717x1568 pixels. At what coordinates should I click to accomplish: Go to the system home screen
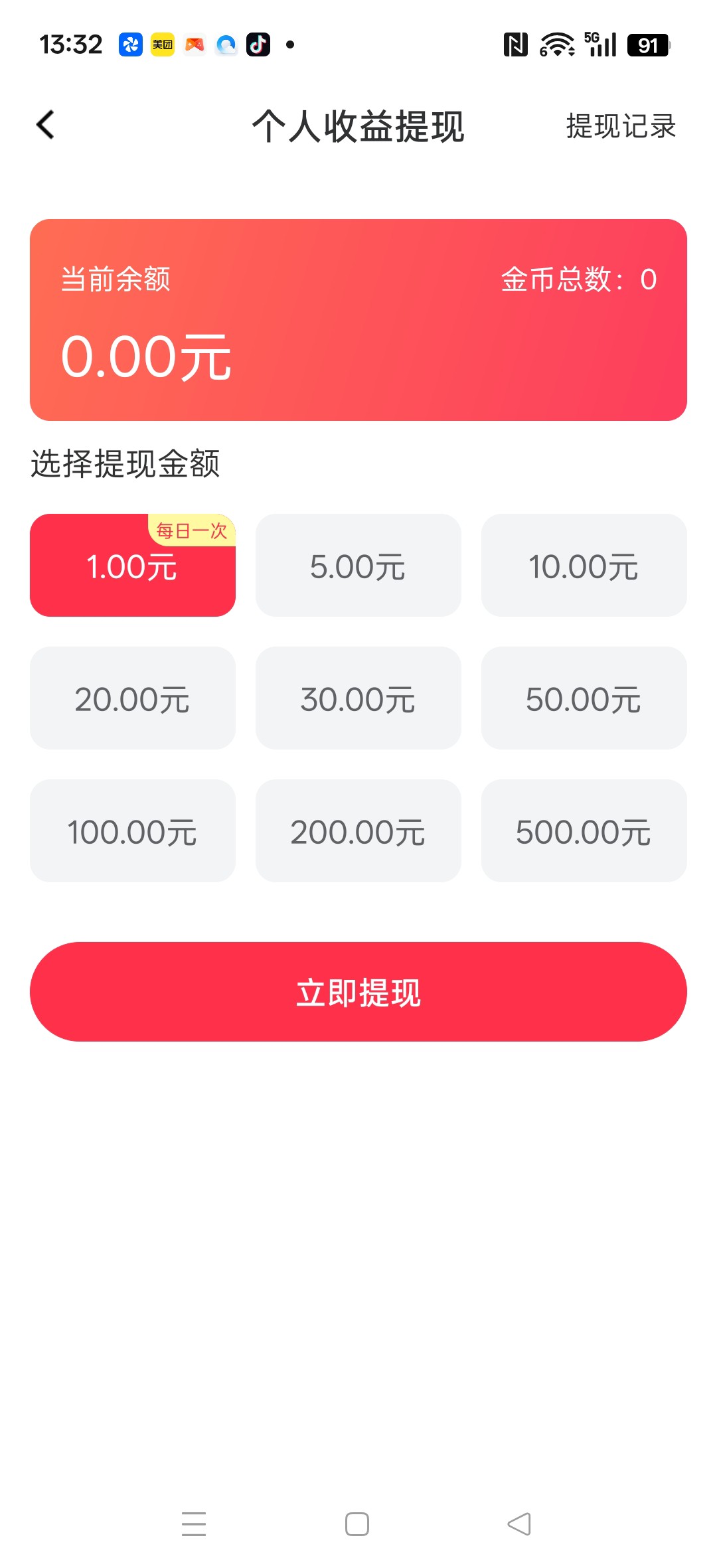(357, 1524)
